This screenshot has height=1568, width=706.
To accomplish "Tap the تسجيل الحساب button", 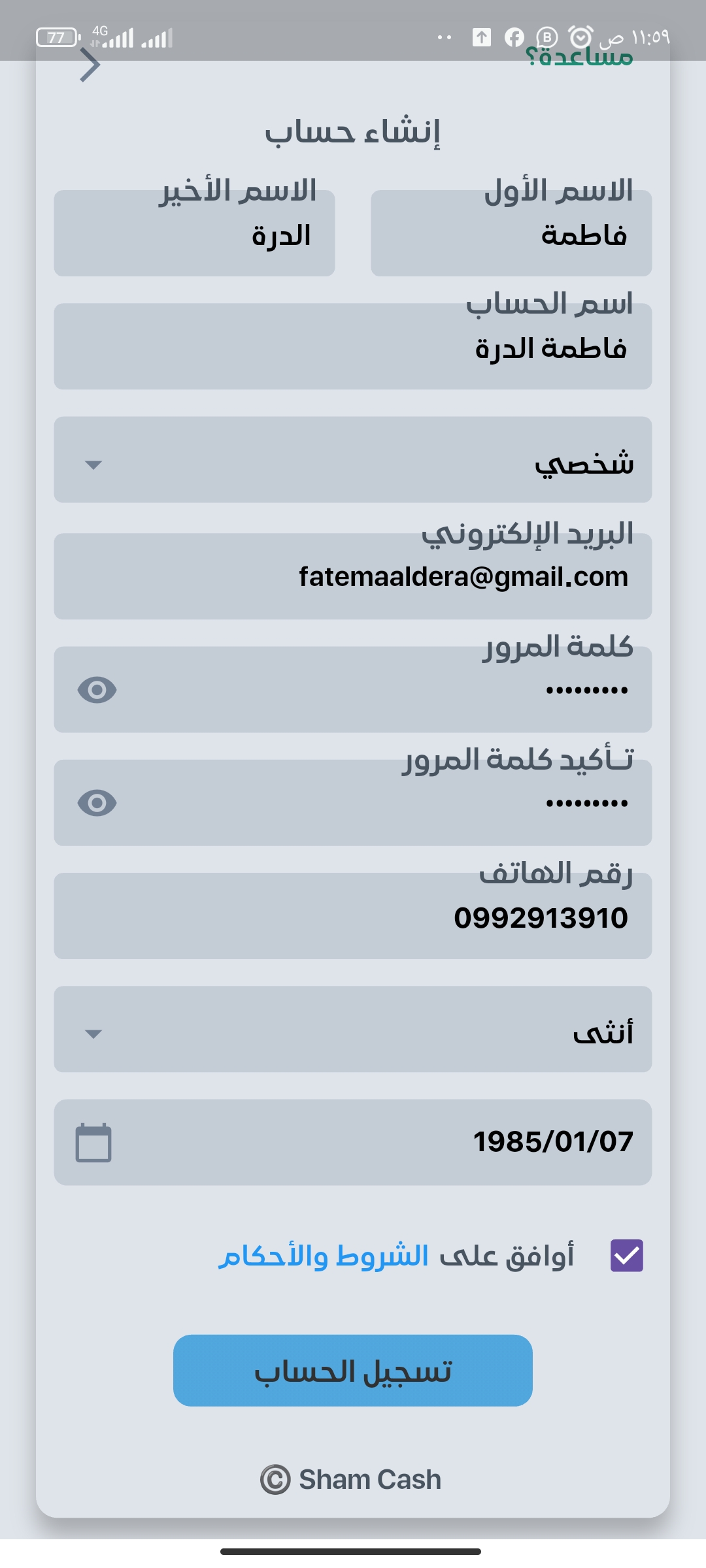I will click(x=353, y=1371).
